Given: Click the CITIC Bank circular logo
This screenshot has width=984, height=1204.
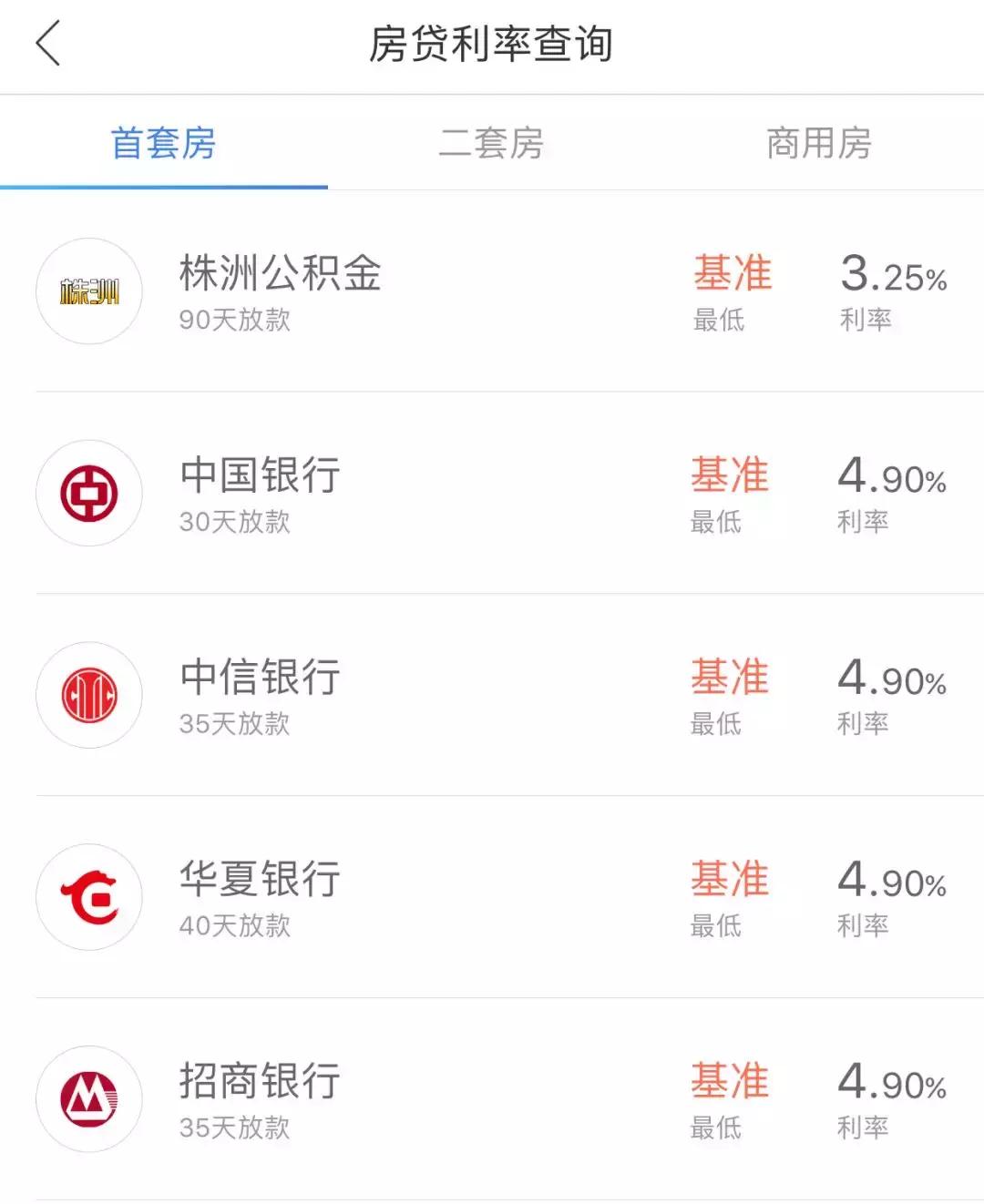Looking at the screenshot, I should point(88,695).
